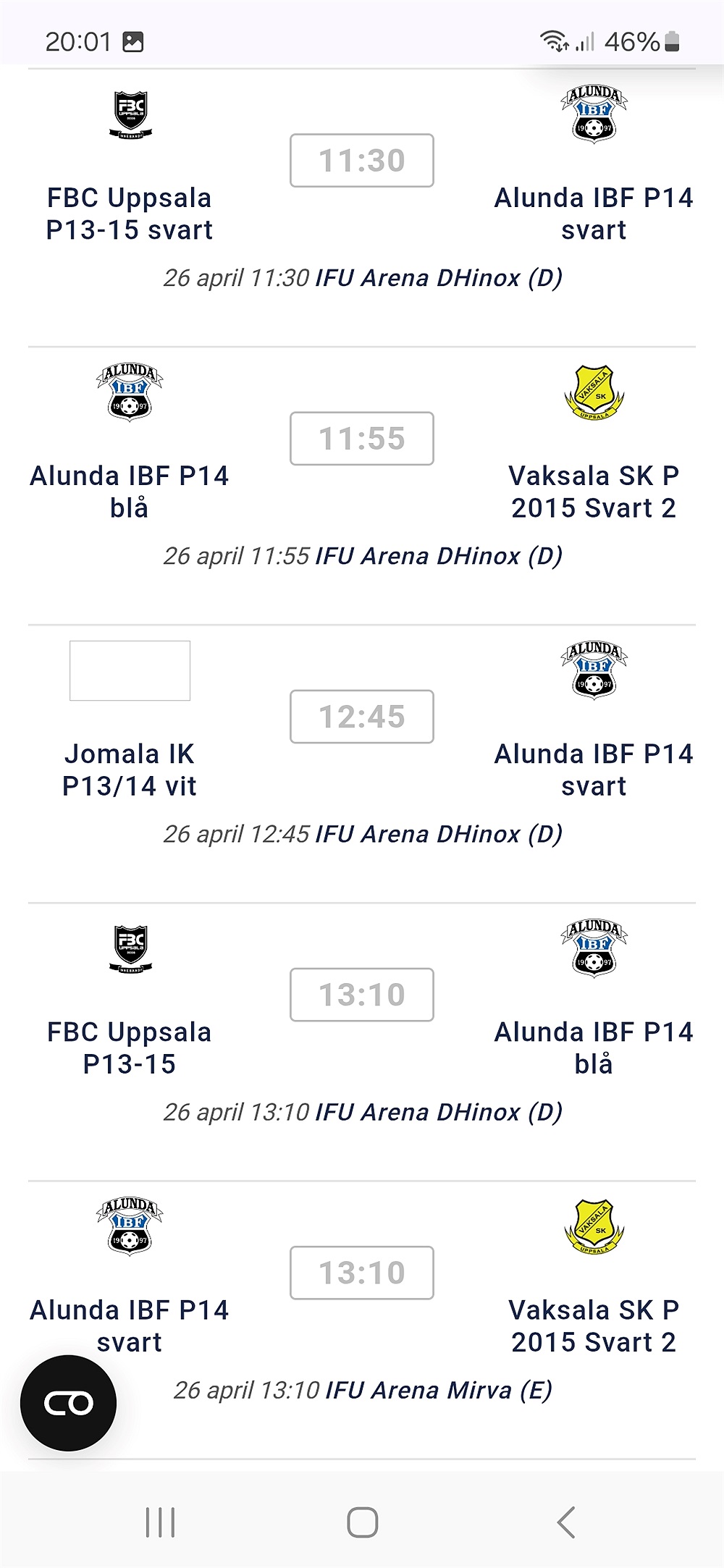
Task: Open the 11:30 FBC Uppsala vs Alunda match
Action: click(362, 161)
